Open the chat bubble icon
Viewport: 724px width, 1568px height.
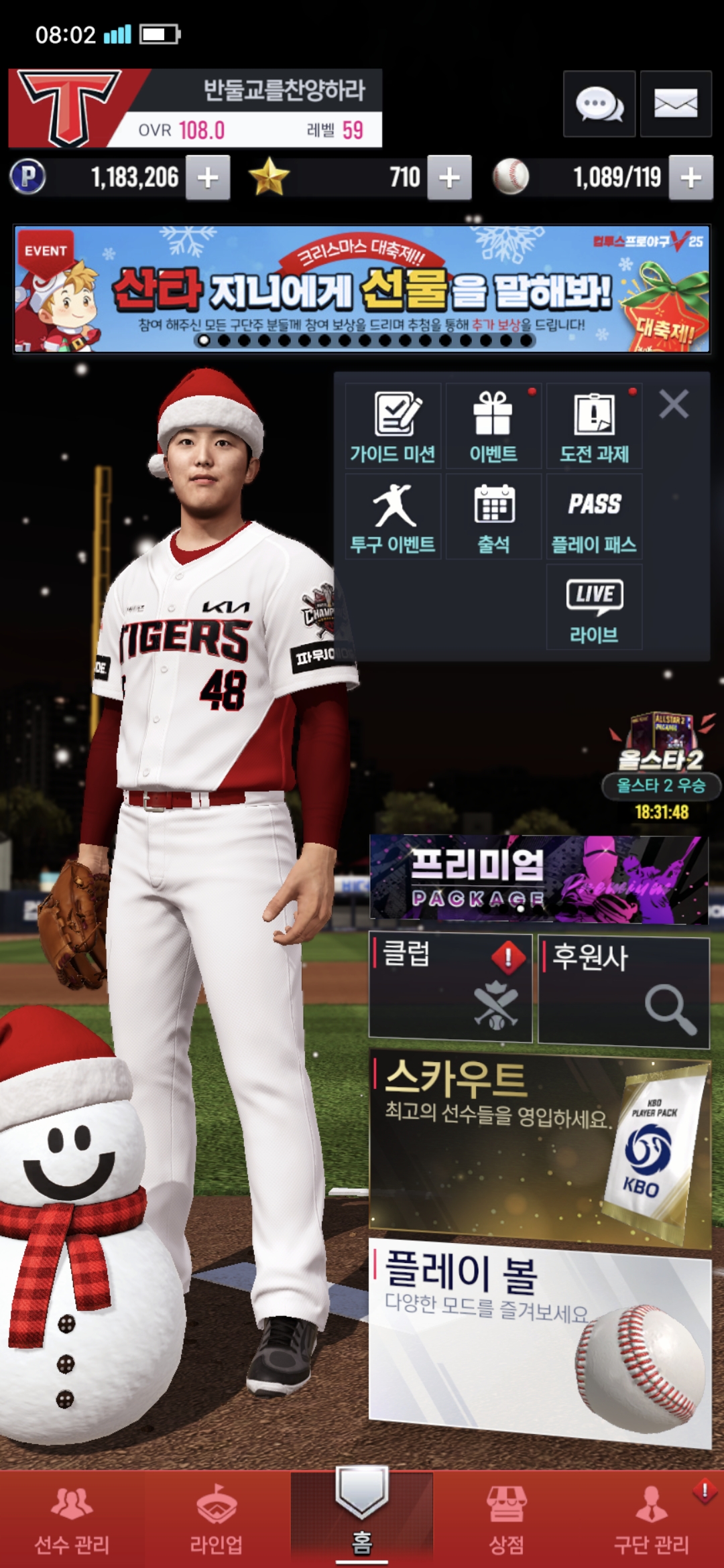pos(599,104)
